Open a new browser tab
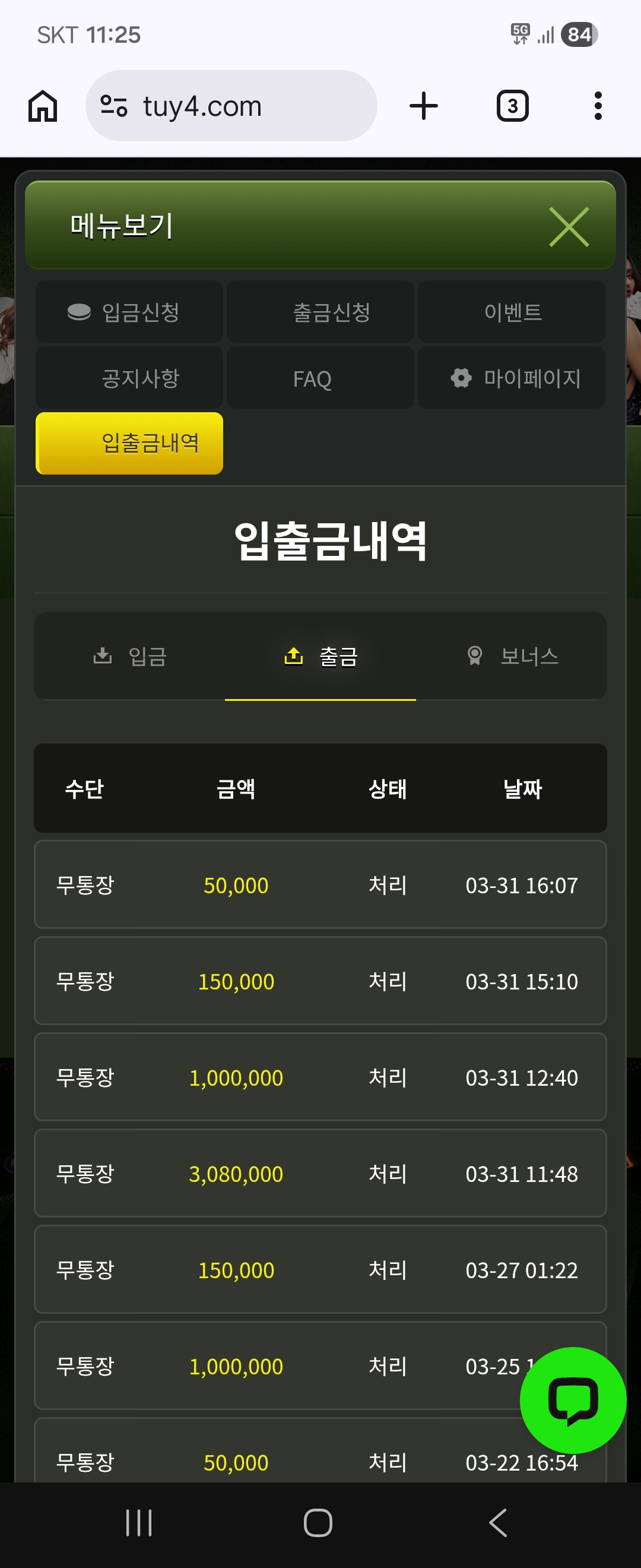The height and width of the screenshot is (1568, 641). [423, 106]
